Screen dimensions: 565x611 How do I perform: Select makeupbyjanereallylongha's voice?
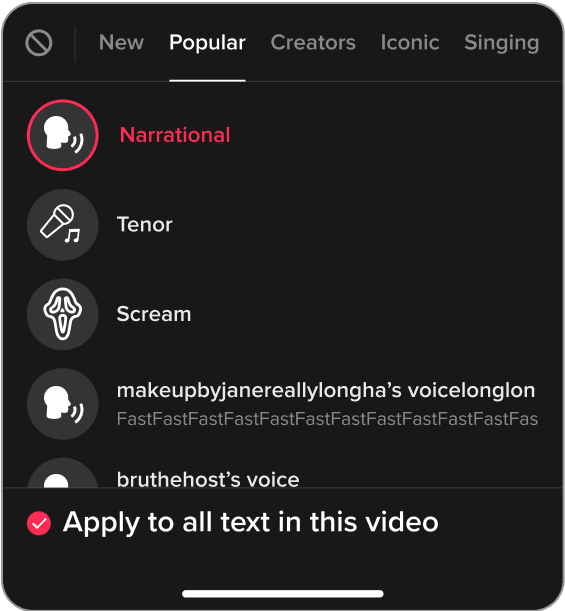(282, 404)
